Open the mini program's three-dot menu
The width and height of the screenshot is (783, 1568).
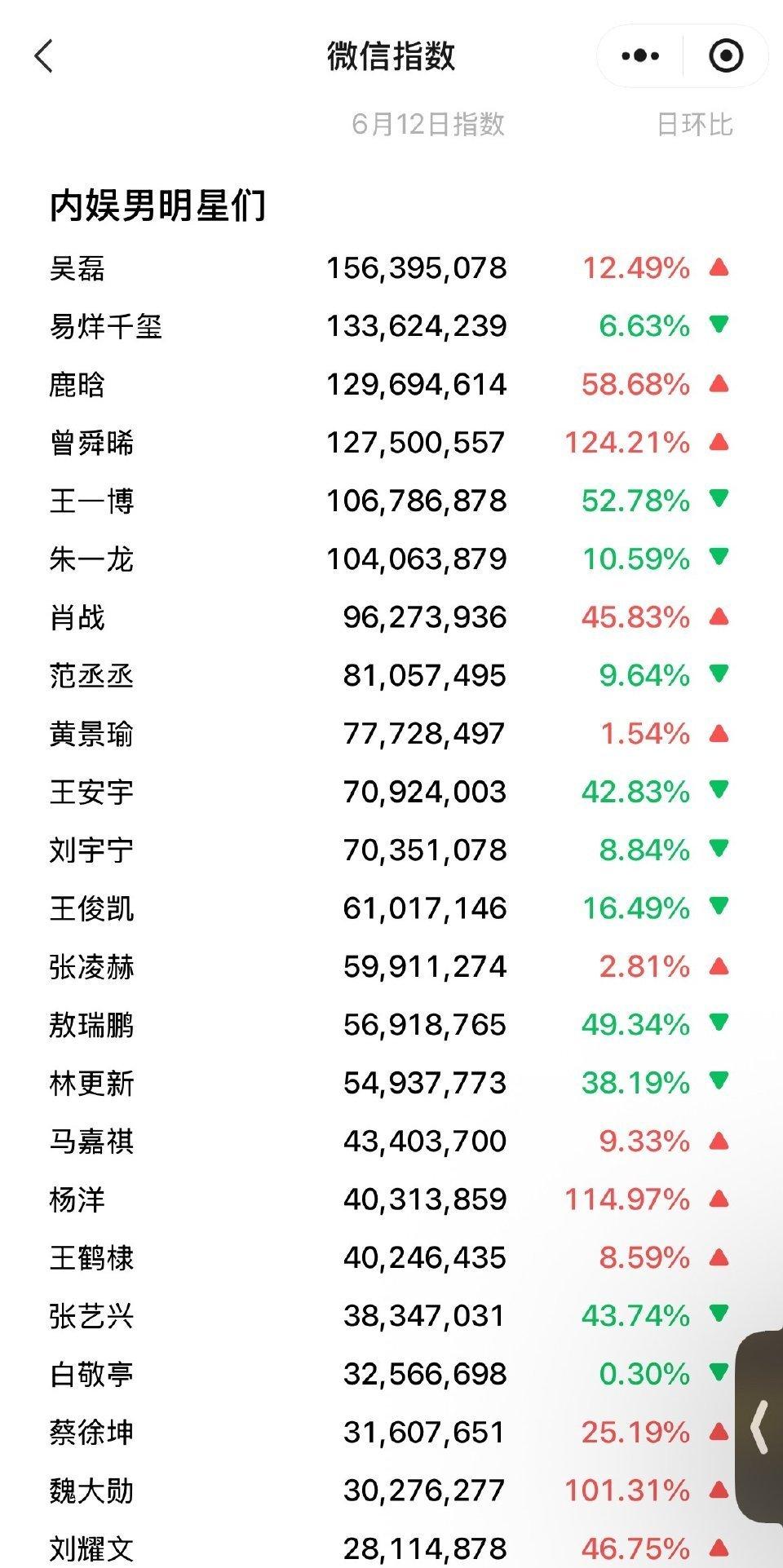coord(640,56)
